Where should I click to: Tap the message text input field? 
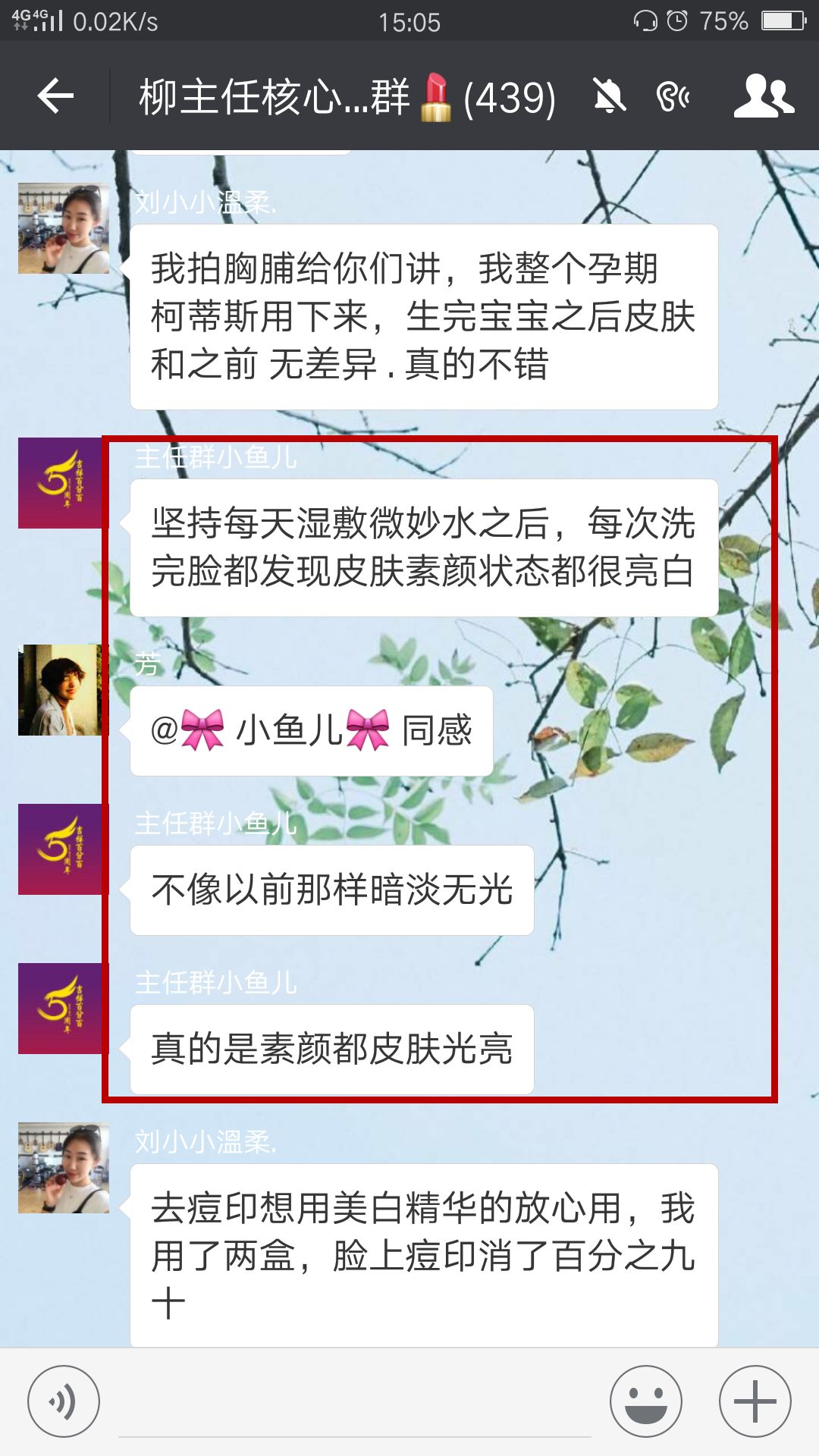pyautogui.click(x=355, y=1401)
